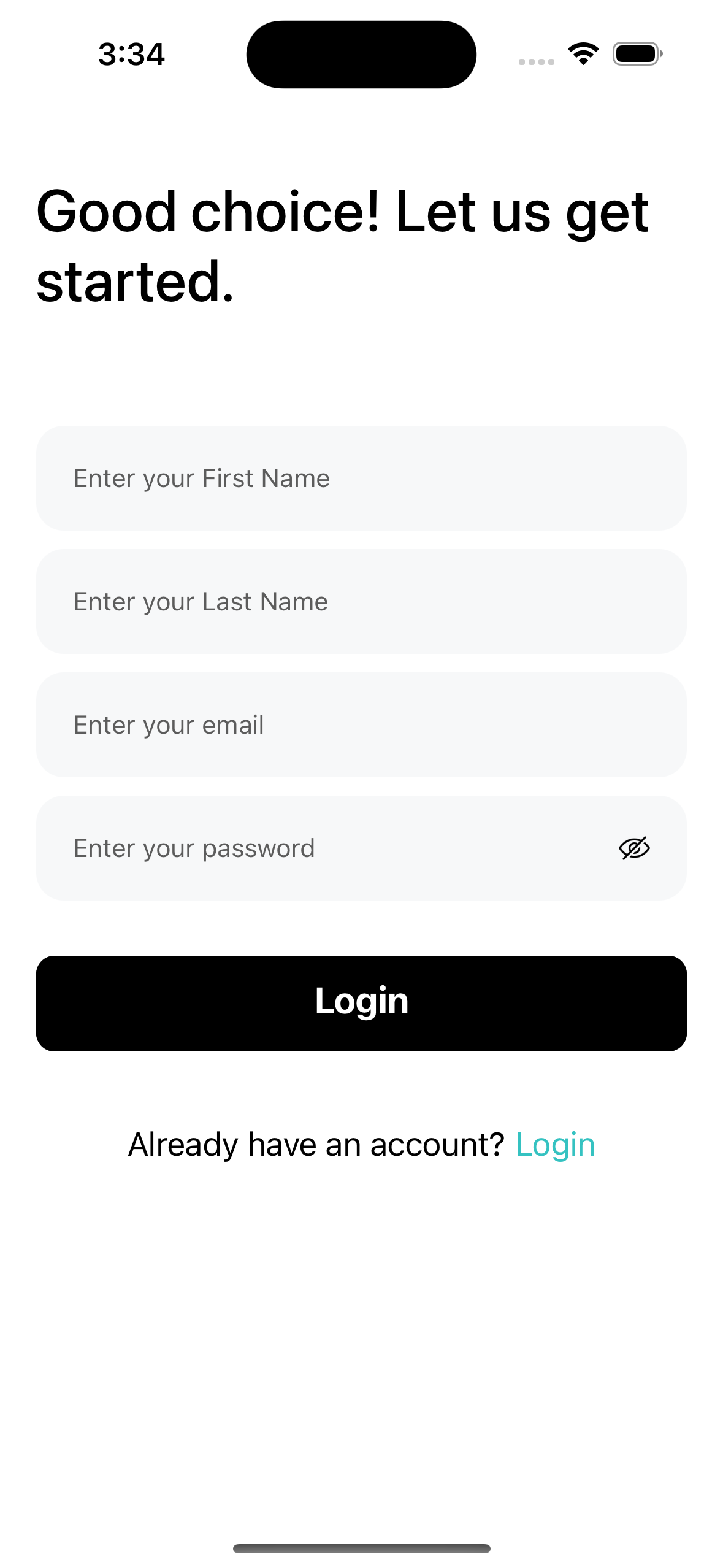Tap the email input placeholder text
Image resolution: width=723 pixels, height=1568 pixels.
pos(167,724)
